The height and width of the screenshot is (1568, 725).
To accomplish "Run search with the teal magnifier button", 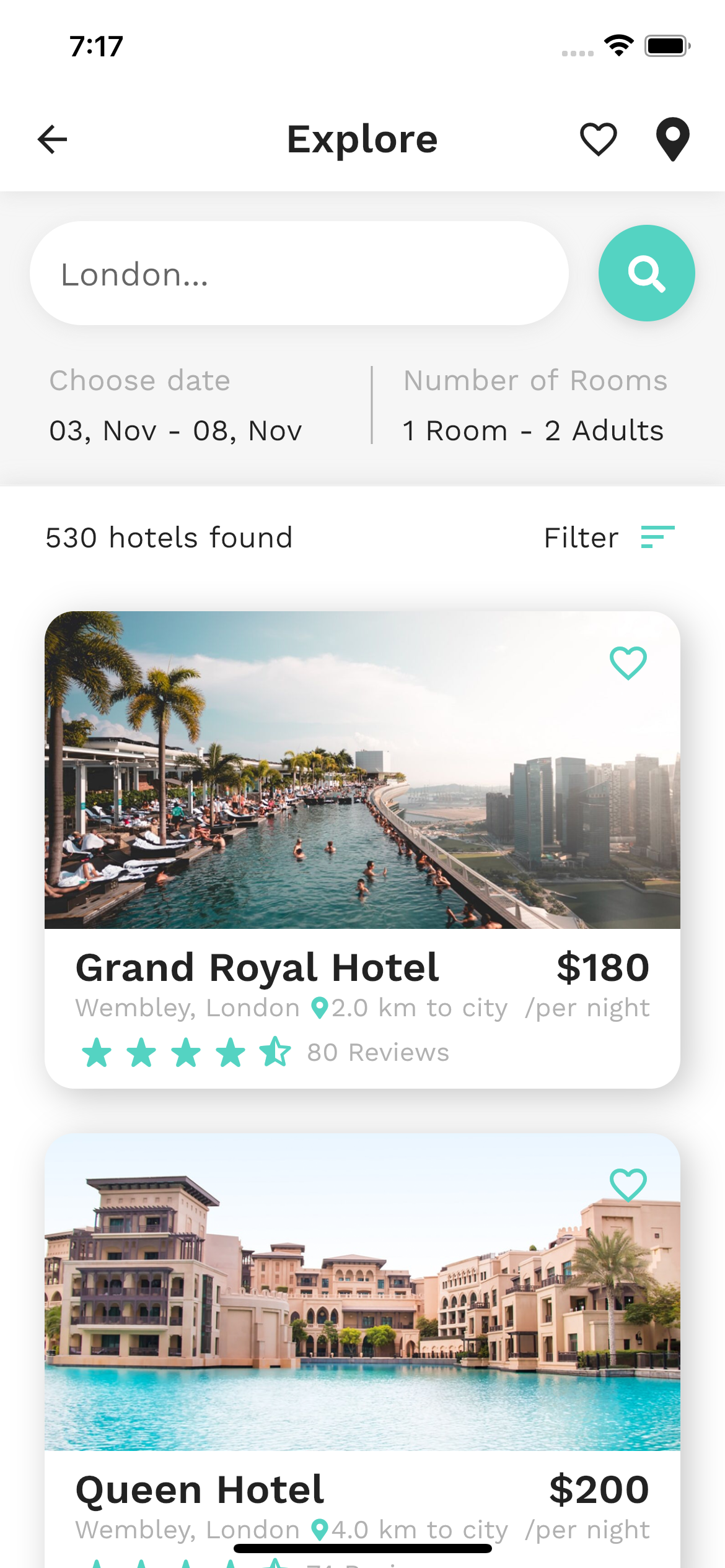I will (x=646, y=273).
